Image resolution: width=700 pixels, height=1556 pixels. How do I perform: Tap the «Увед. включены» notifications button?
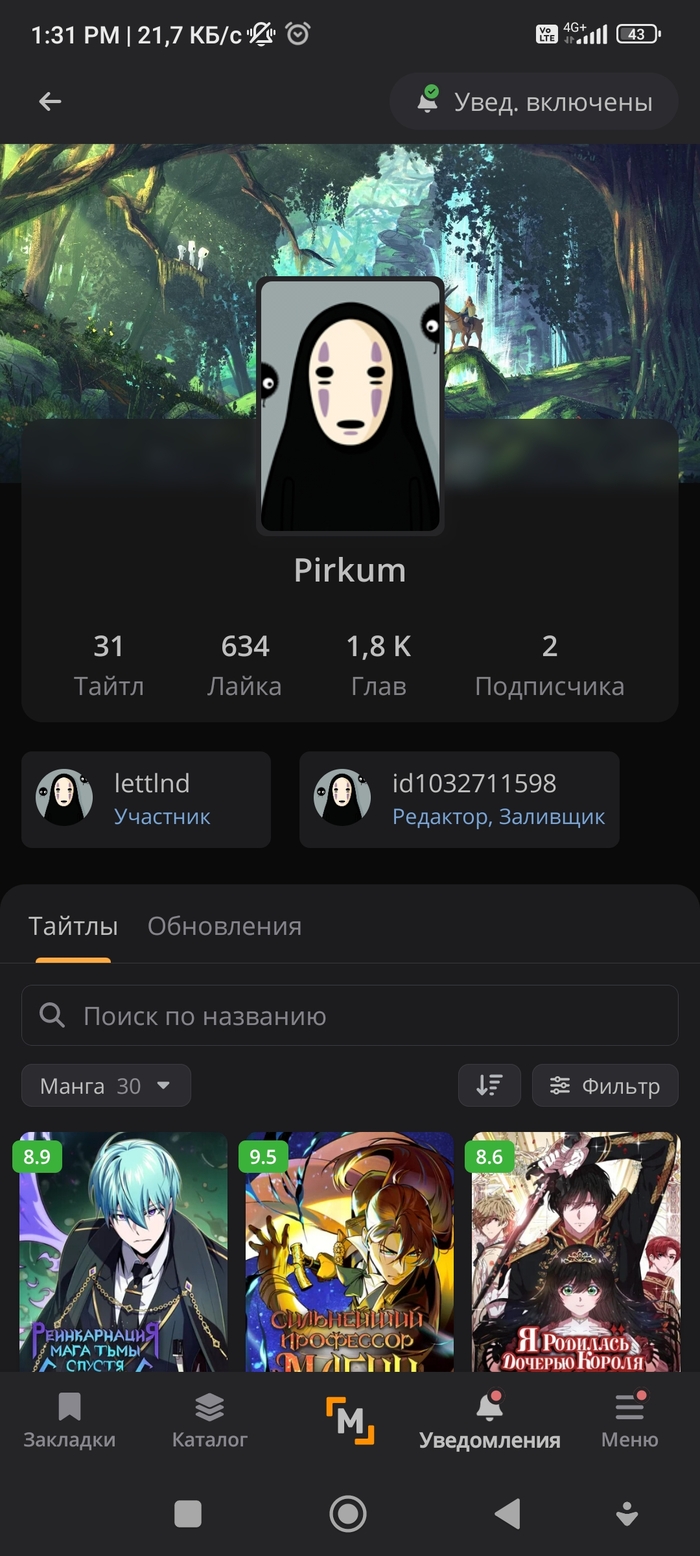click(x=534, y=102)
